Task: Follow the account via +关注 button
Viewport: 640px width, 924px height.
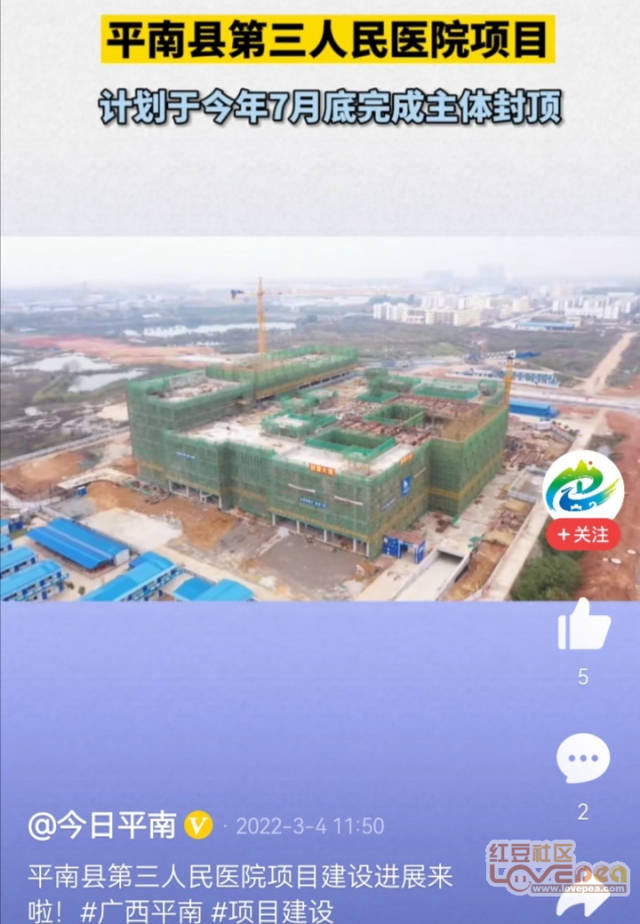Action: [583, 534]
